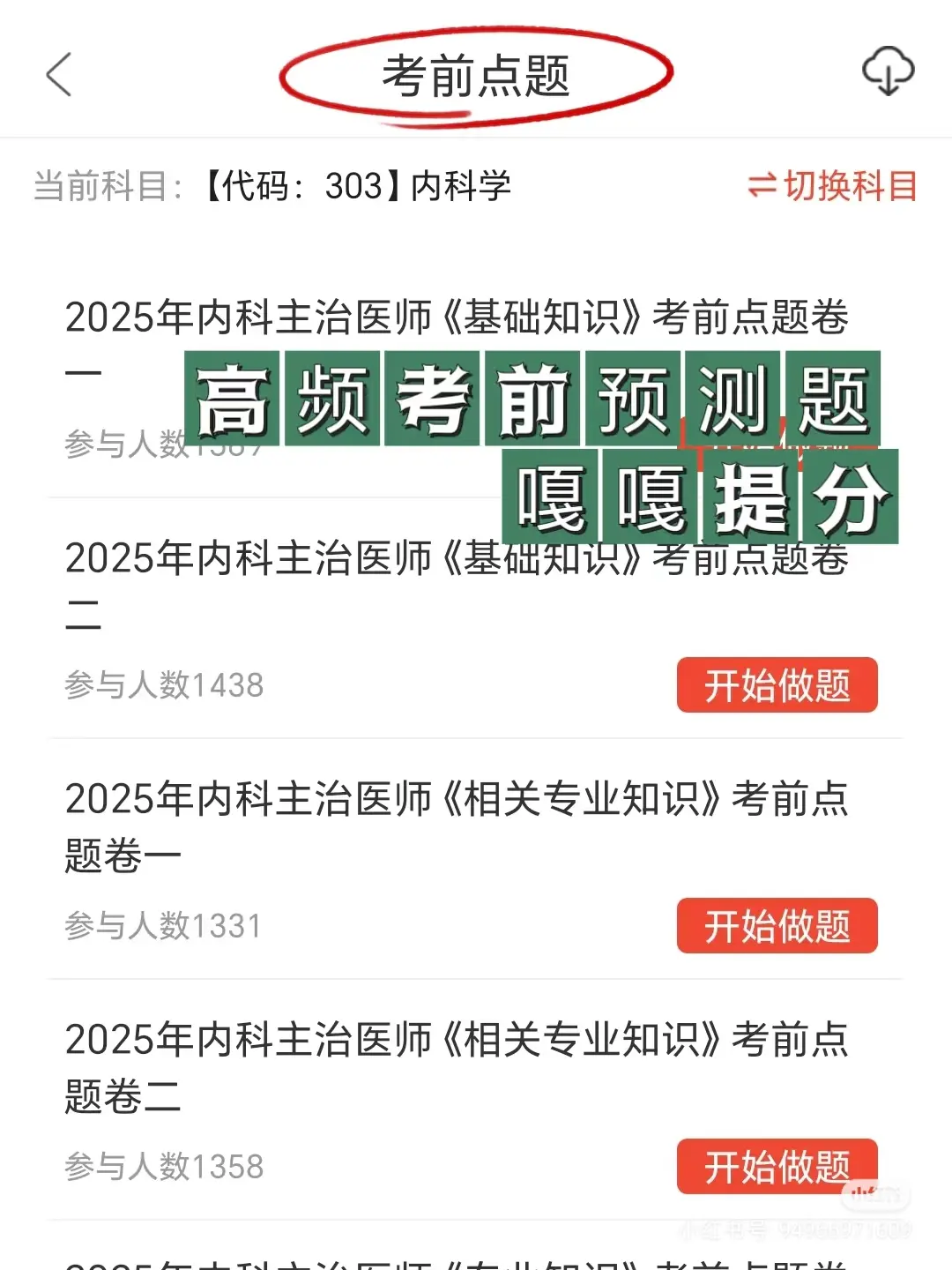Start 《相关专业知识》考前点题卷二 with 开始做题
Screen dimensions: 952x1270
tap(777, 1166)
